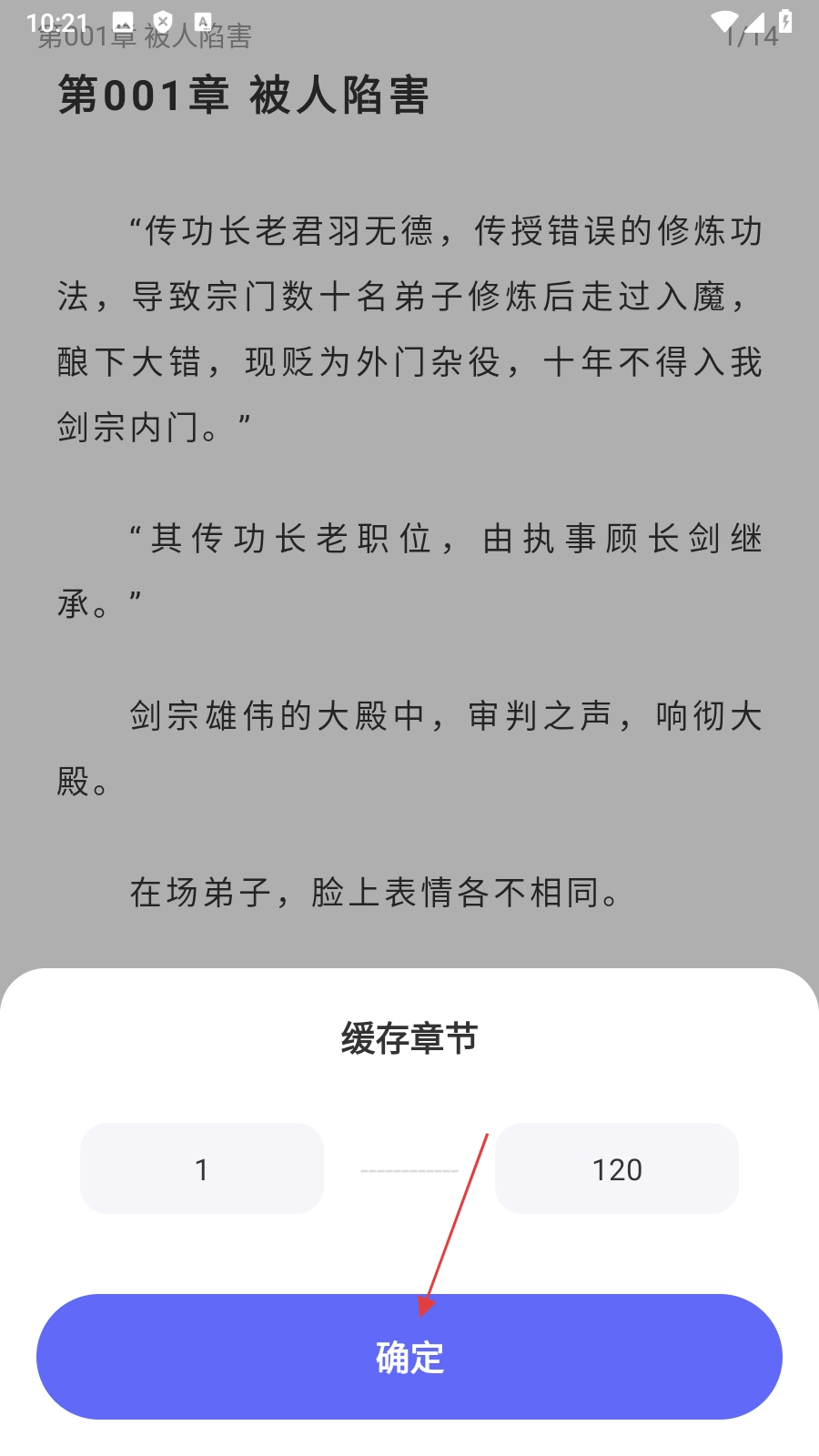Edit the ending chapter field showing 120

[617, 1168]
